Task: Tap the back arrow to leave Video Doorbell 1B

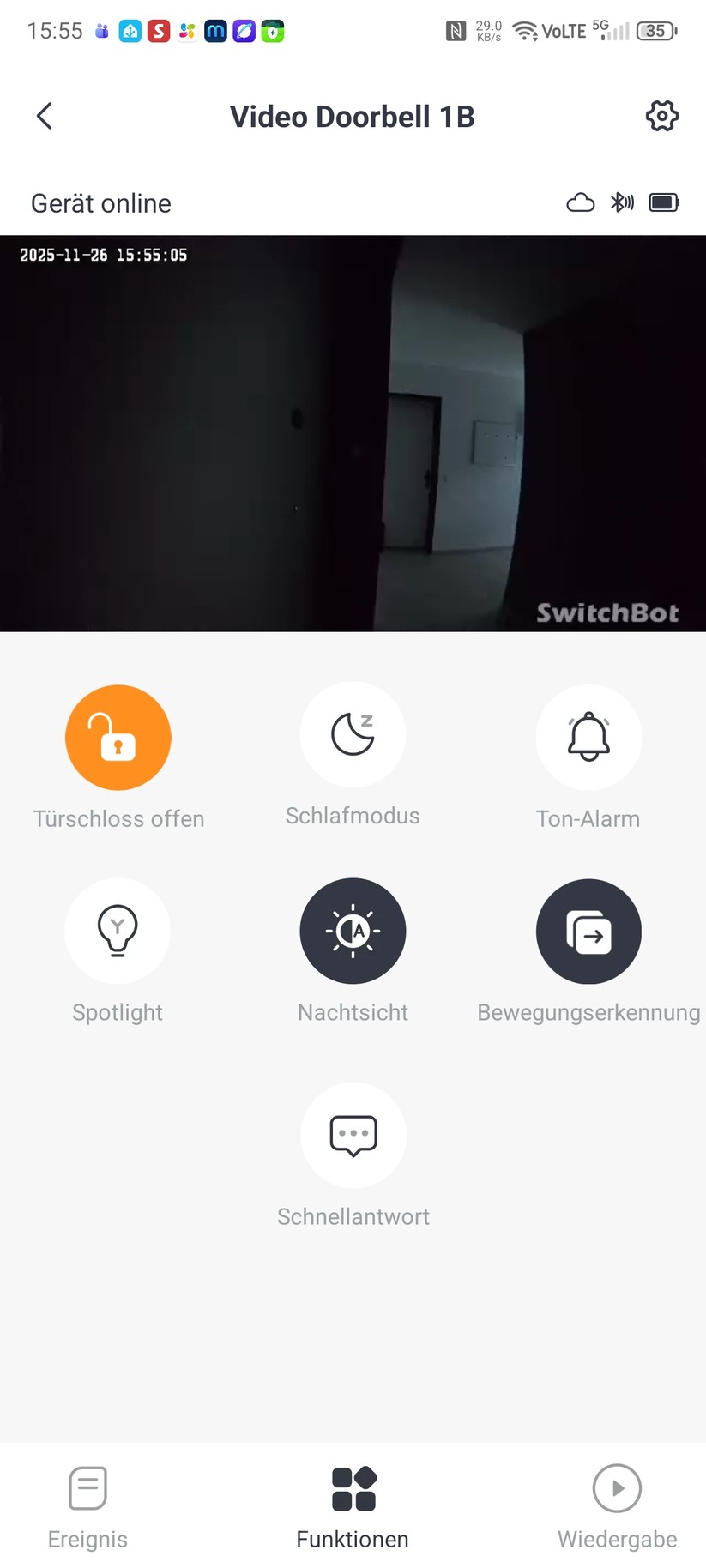Action: (44, 116)
